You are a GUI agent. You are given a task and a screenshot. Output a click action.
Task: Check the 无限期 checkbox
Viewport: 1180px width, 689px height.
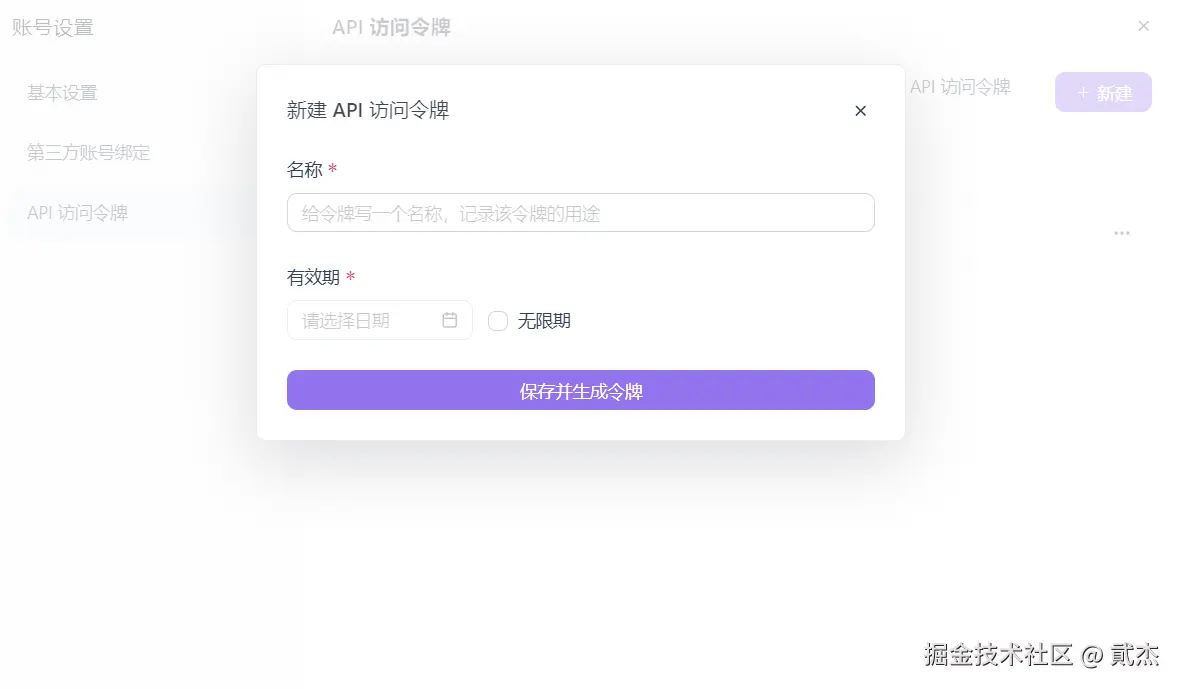(x=498, y=321)
